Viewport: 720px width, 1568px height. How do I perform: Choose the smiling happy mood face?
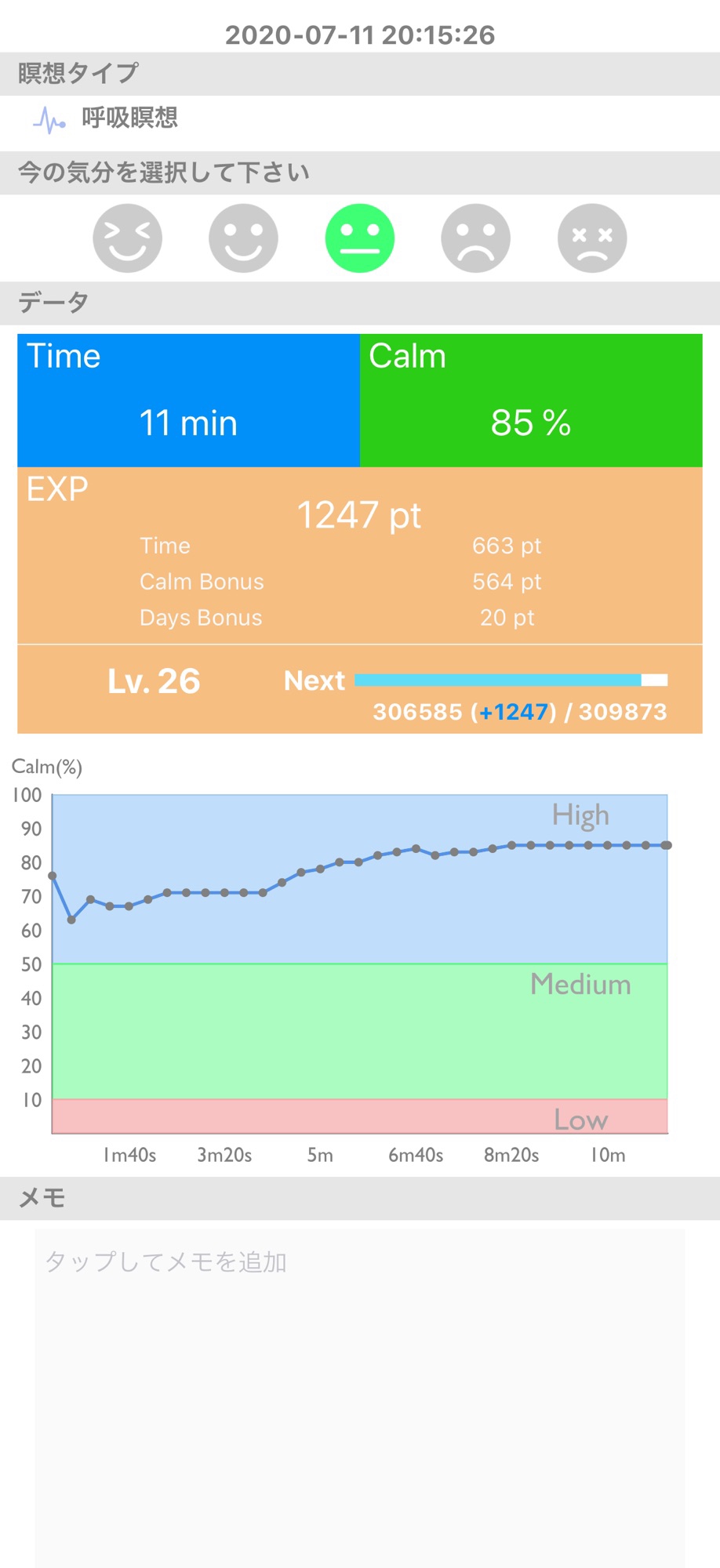(243, 238)
